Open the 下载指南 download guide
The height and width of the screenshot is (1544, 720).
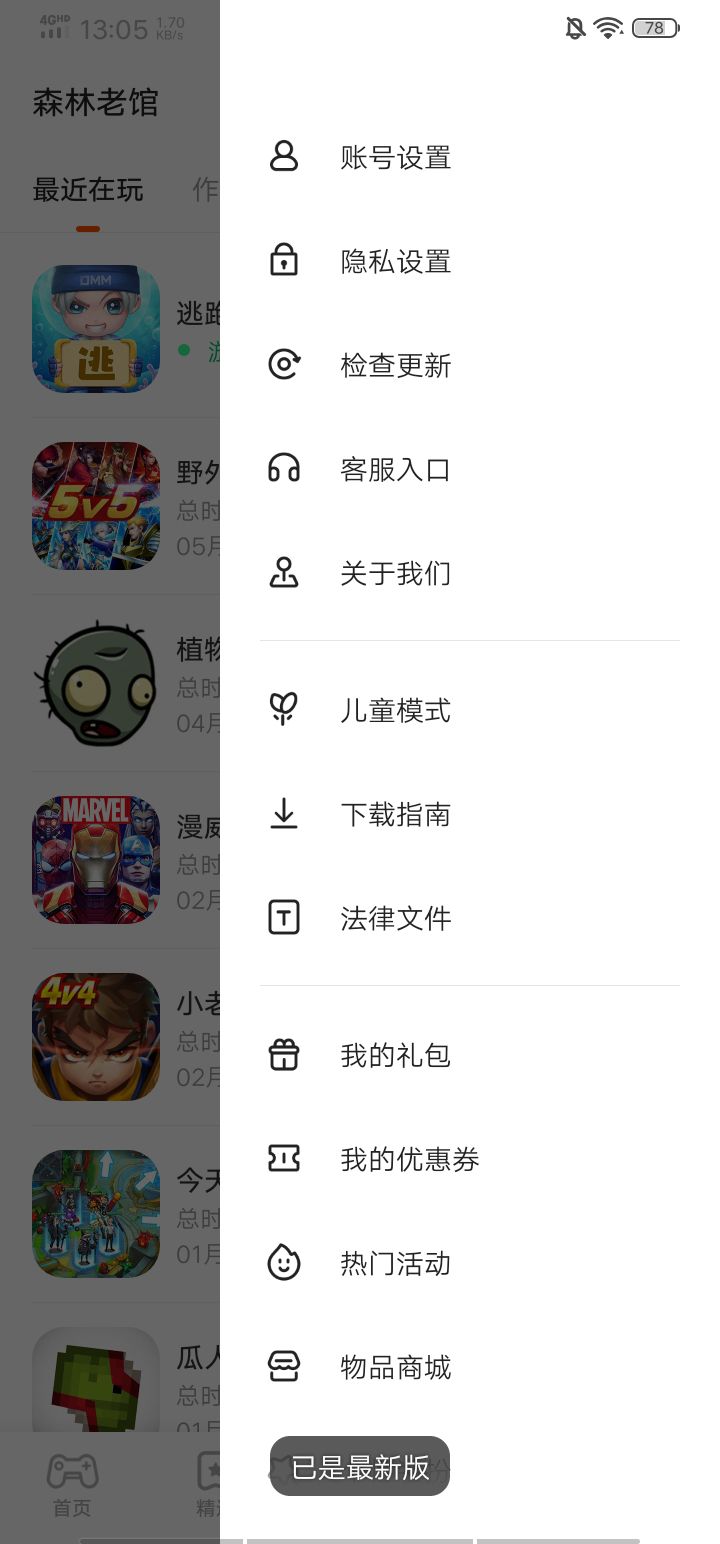tap(395, 815)
